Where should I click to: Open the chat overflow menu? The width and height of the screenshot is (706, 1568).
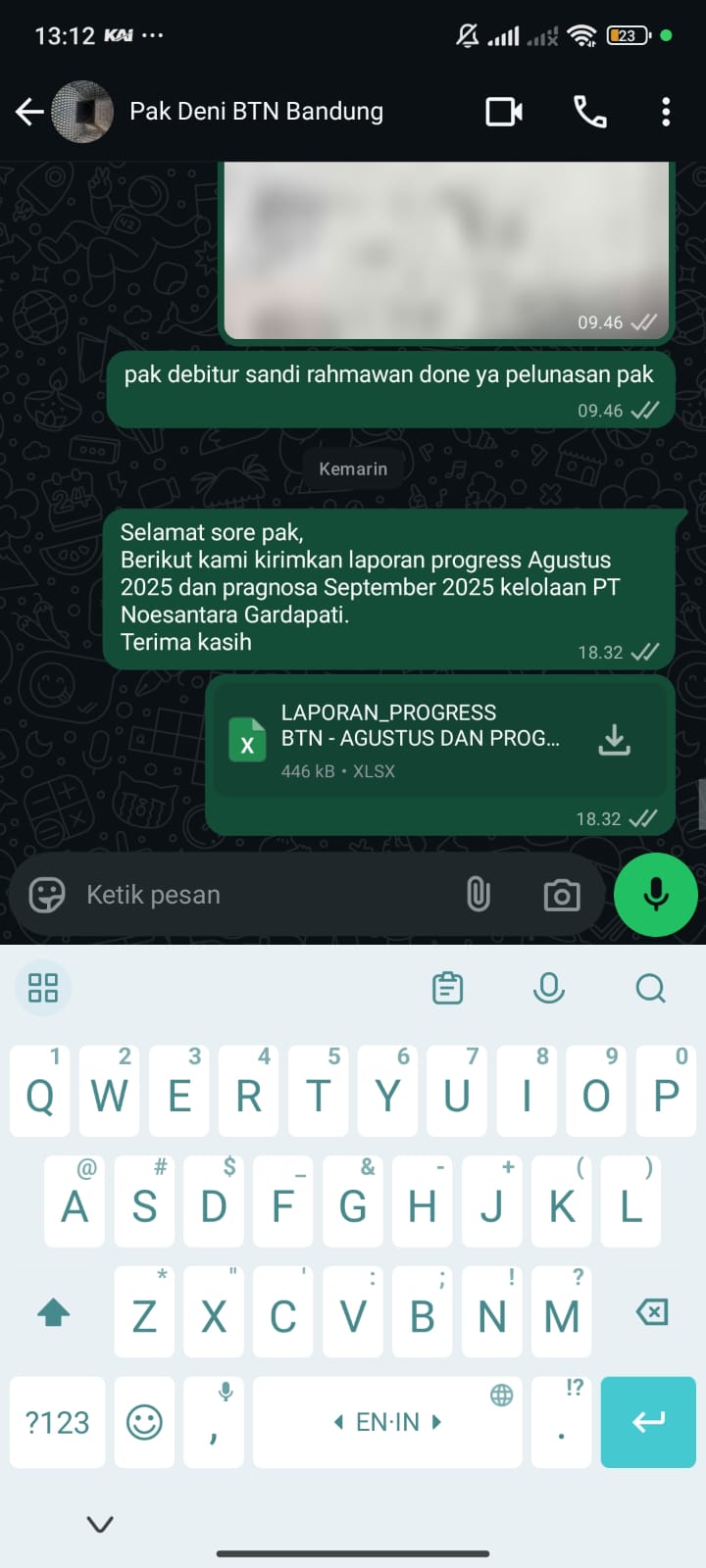point(666,112)
